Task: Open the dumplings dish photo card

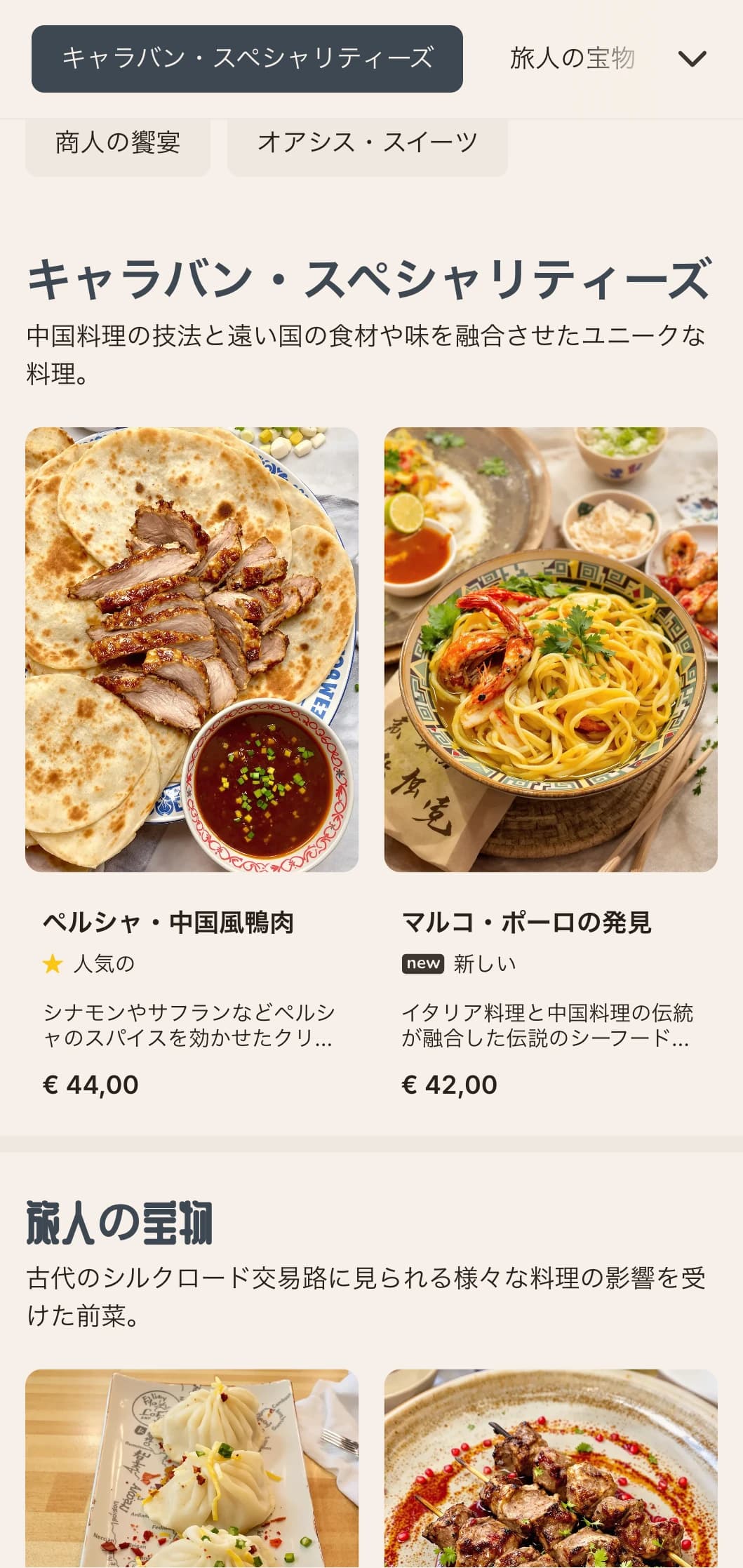Action: [x=192, y=1470]
